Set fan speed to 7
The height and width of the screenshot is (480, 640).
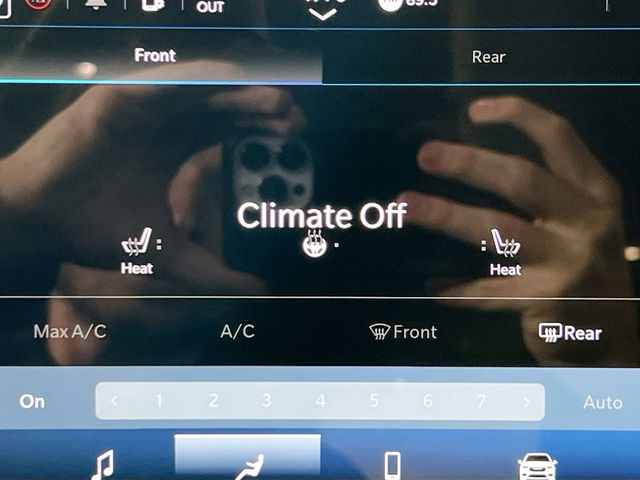click(x=481, y=401)
